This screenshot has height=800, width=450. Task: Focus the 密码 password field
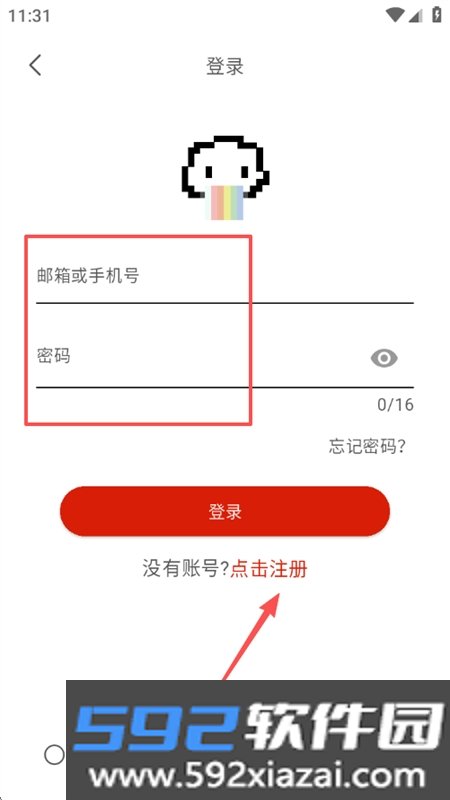coord(202,357)
